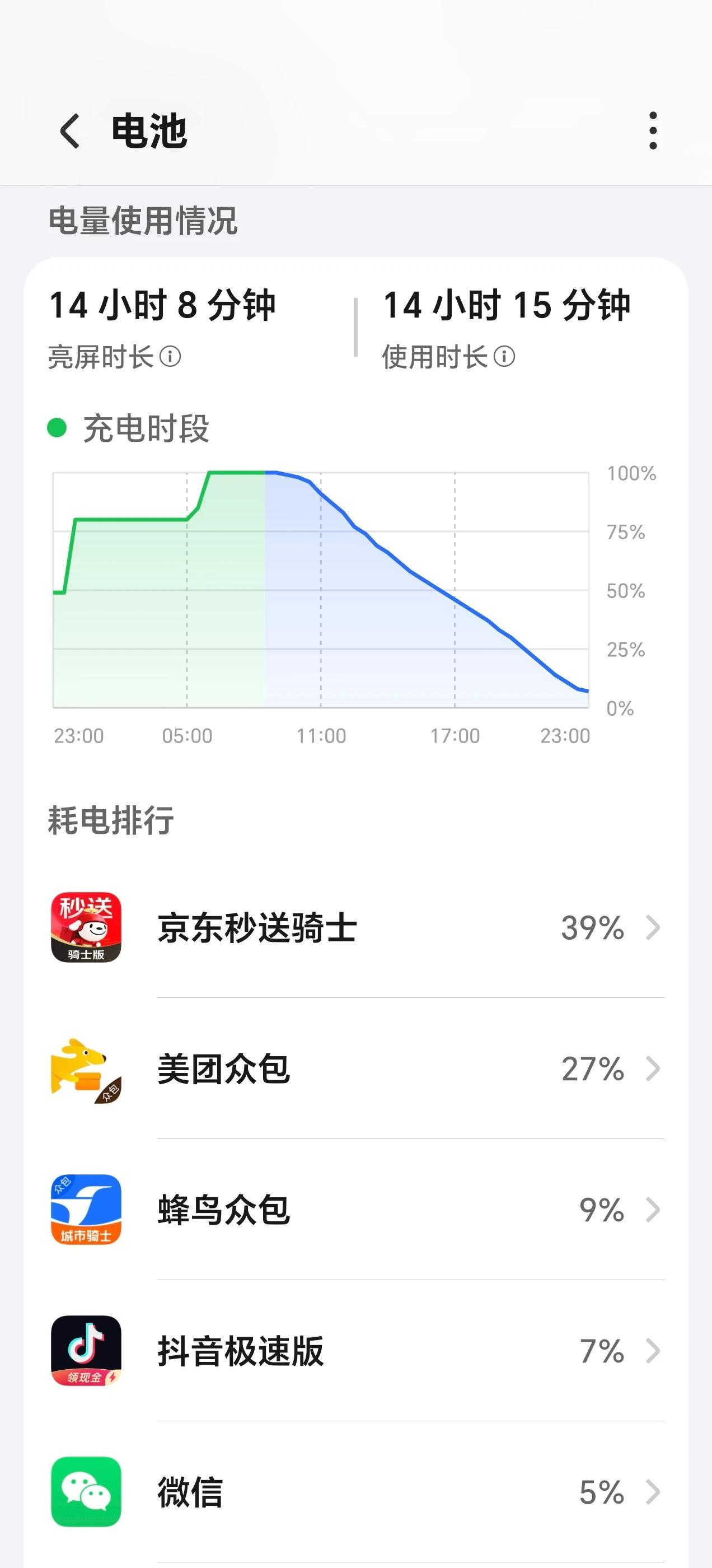The image size is (712, 1568).
Task: Select the 17:00 time label on the chart
Action: (x=455, y=735)
